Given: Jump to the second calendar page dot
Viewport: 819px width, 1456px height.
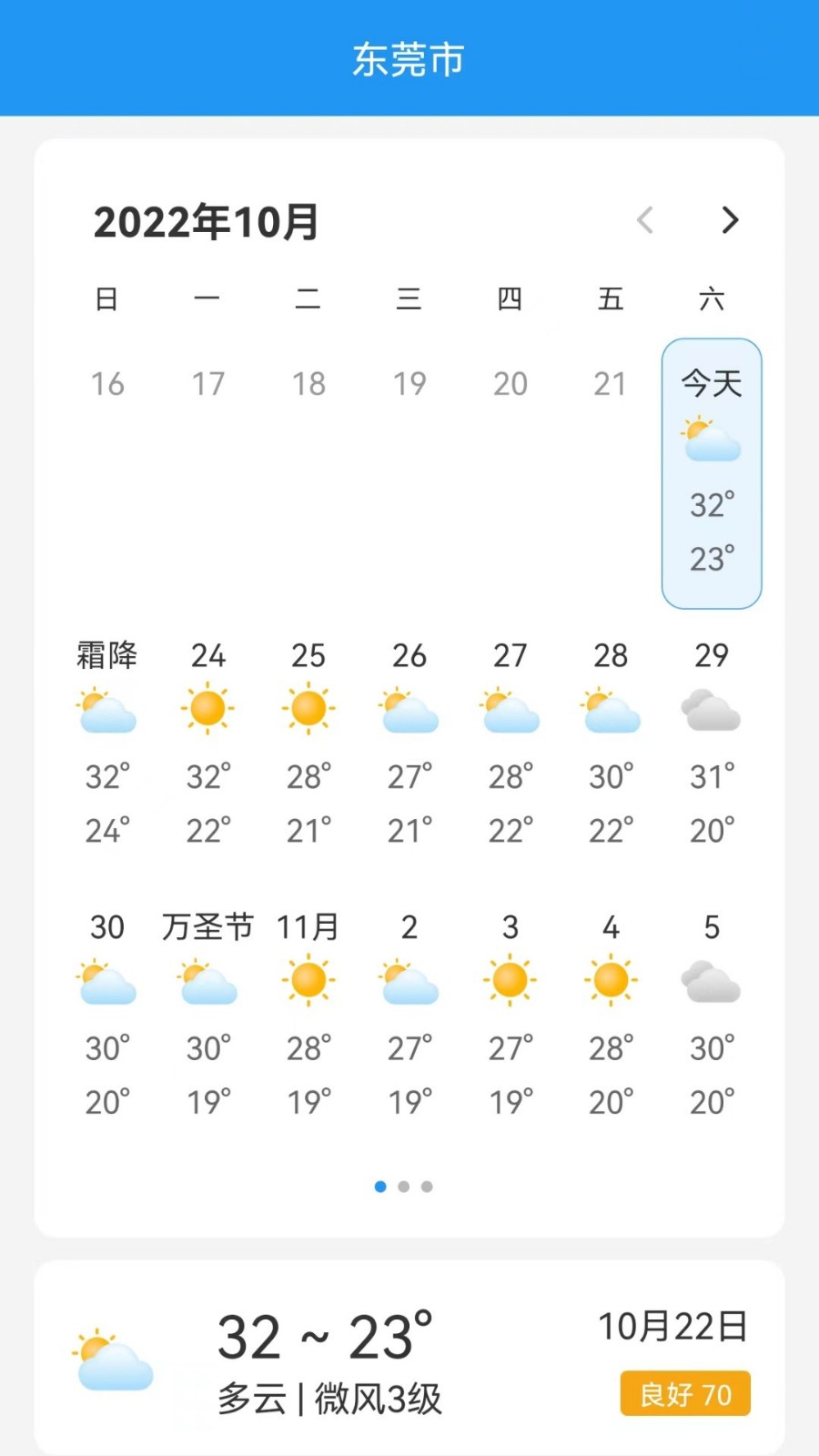Looking at the screenshot, I should (x=404, y=1187).
